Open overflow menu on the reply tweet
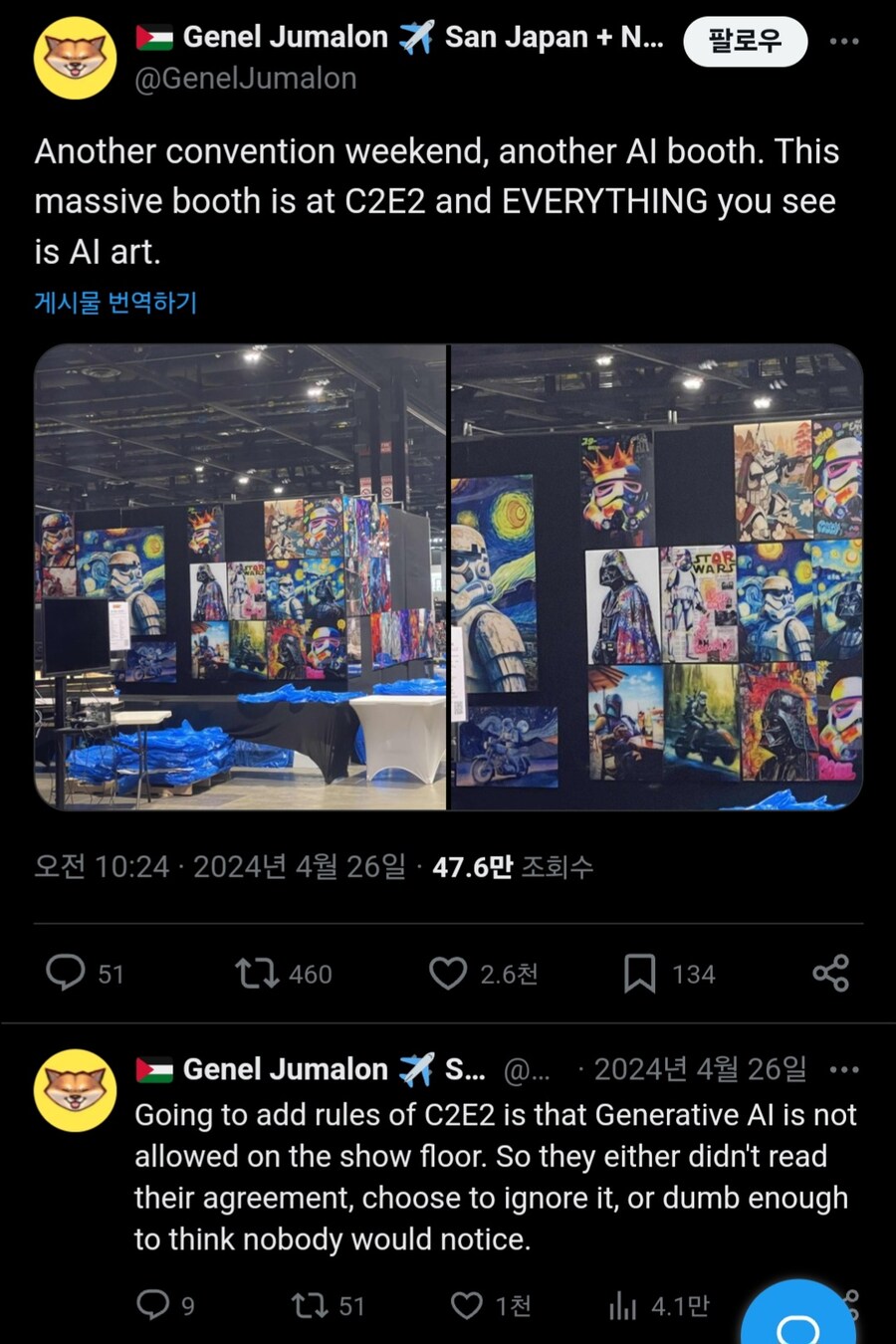 844,1070
